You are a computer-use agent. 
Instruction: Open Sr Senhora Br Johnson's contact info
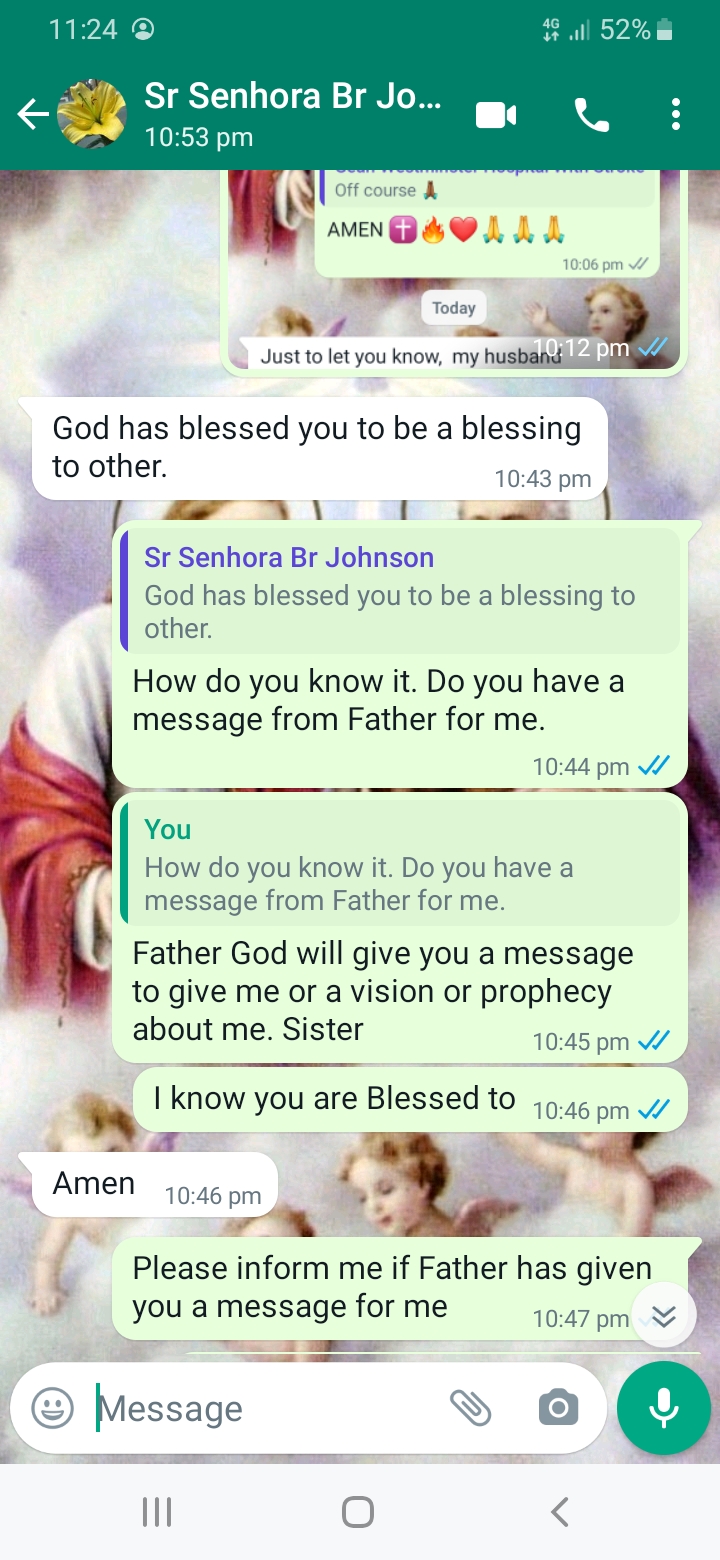tap(292, 114)
